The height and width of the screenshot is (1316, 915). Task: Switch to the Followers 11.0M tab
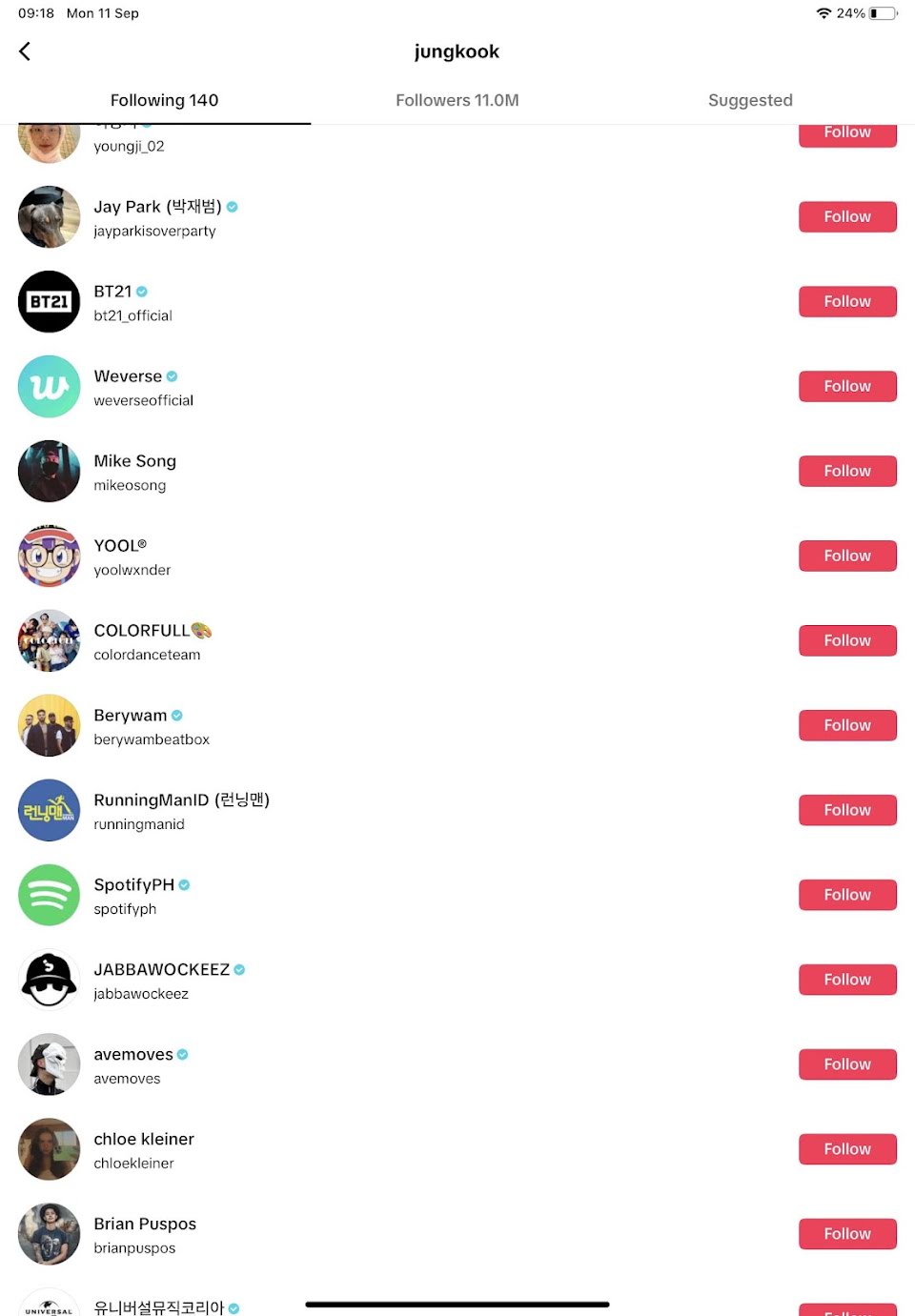[457, 100]
